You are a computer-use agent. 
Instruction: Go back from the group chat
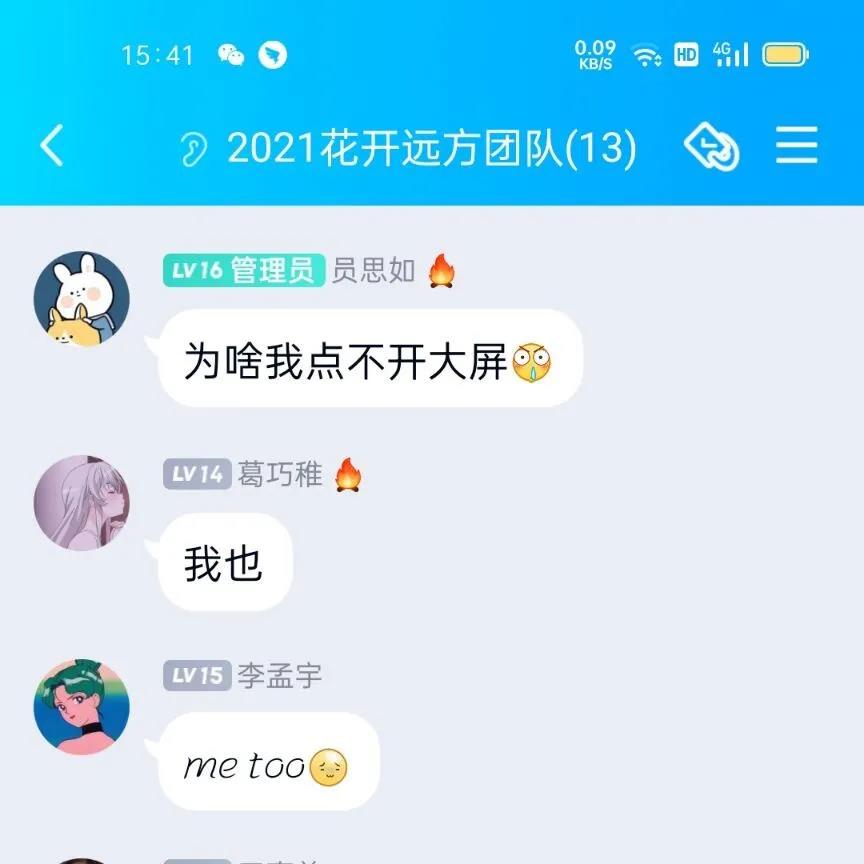(x=52, y=147)
